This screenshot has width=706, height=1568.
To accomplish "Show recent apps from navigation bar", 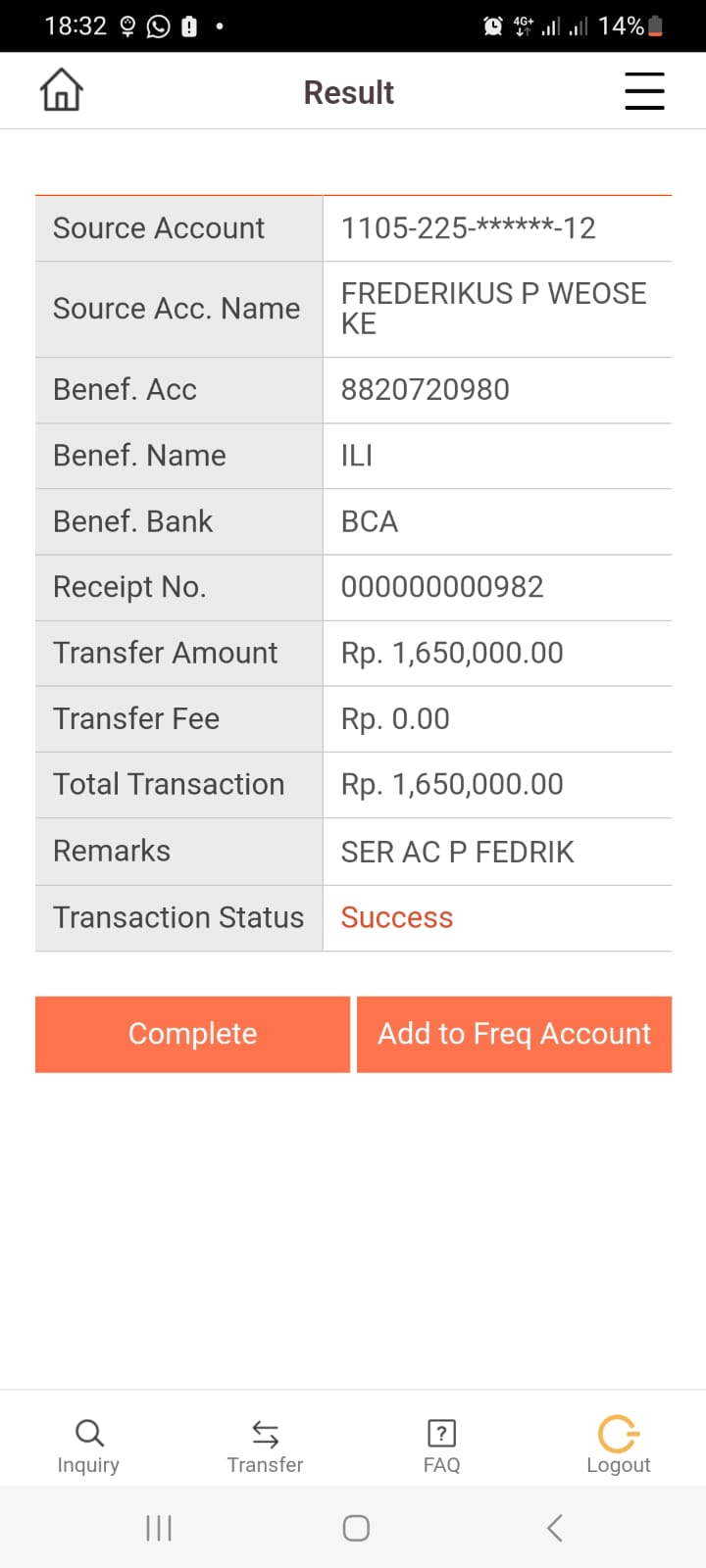I will (159, 1528).
